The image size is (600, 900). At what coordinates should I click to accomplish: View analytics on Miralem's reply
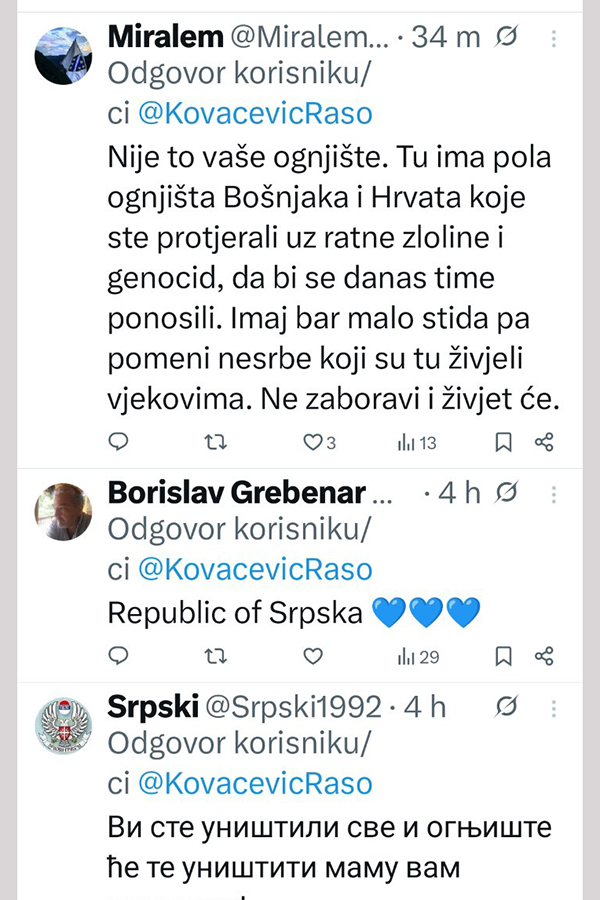coord(418,442)
